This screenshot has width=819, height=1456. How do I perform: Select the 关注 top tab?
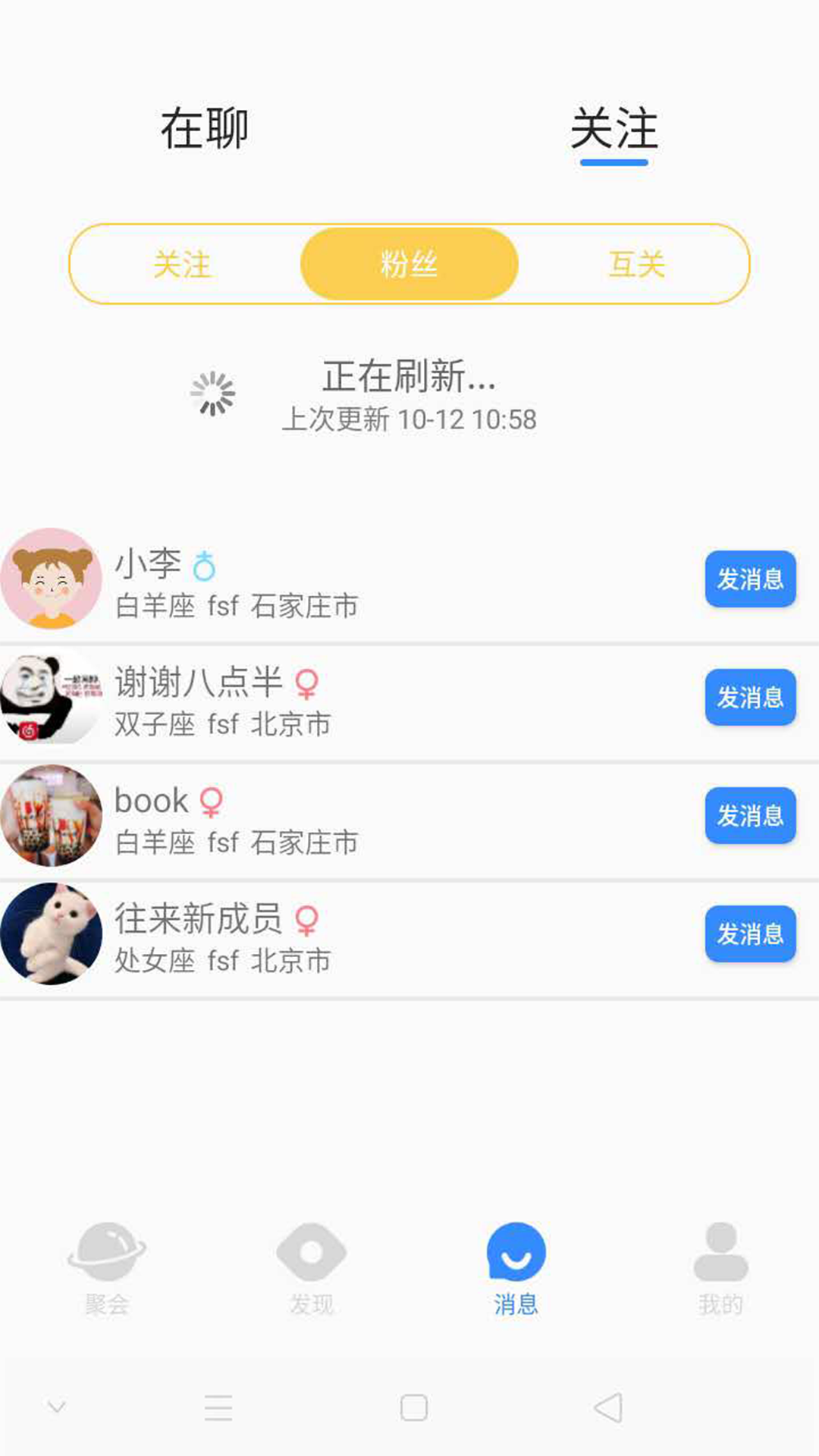click(613, 129)
